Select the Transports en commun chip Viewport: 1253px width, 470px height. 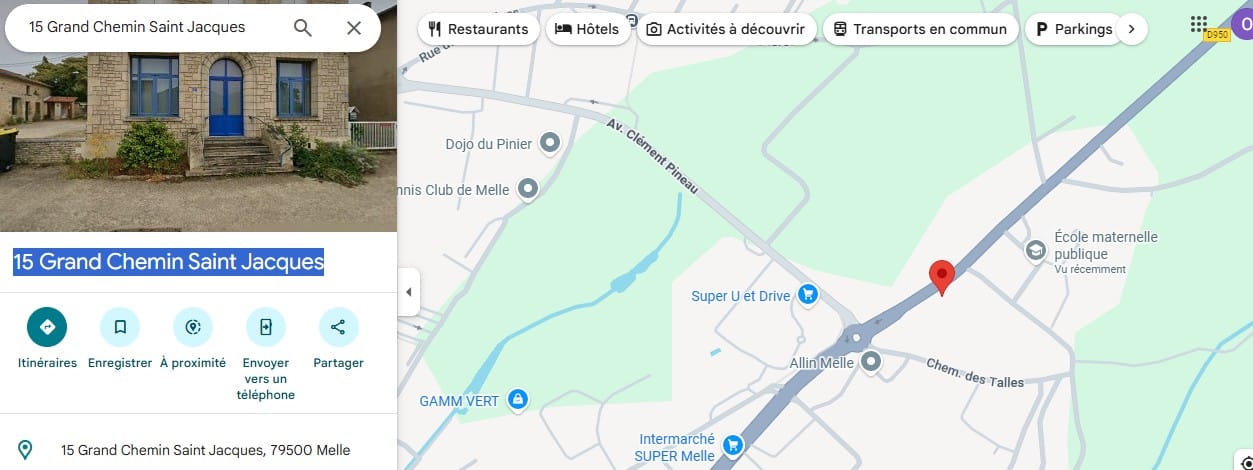pos(920,29)
